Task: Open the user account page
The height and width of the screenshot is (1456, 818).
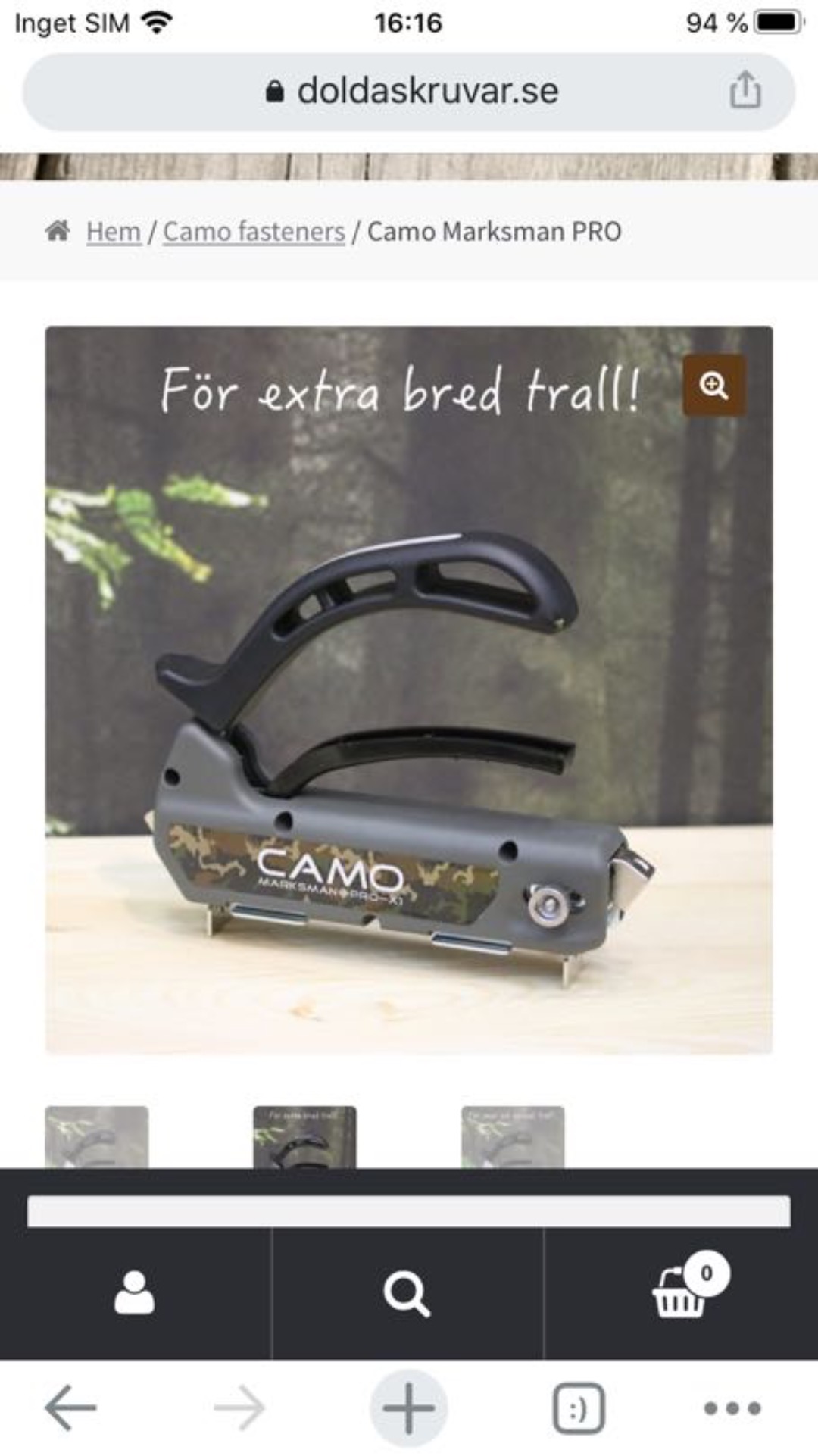Action: tap(135, 1293)
